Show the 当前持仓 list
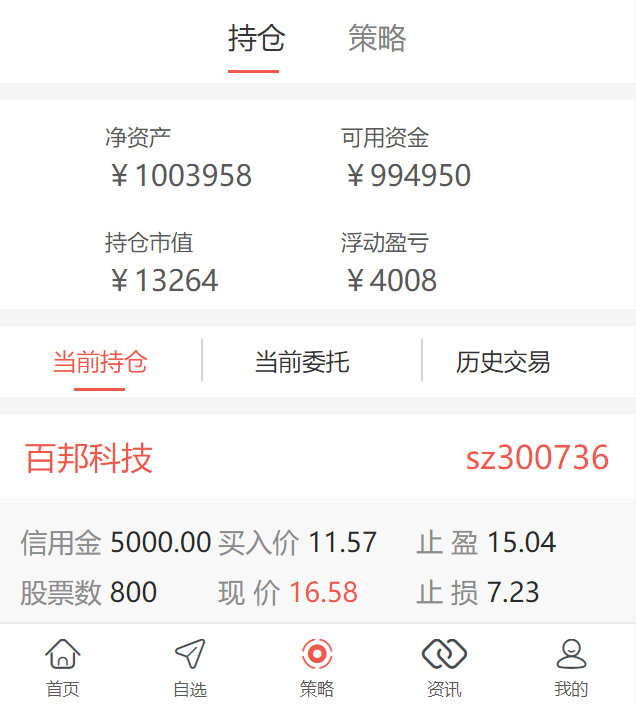 pos(100,361)
